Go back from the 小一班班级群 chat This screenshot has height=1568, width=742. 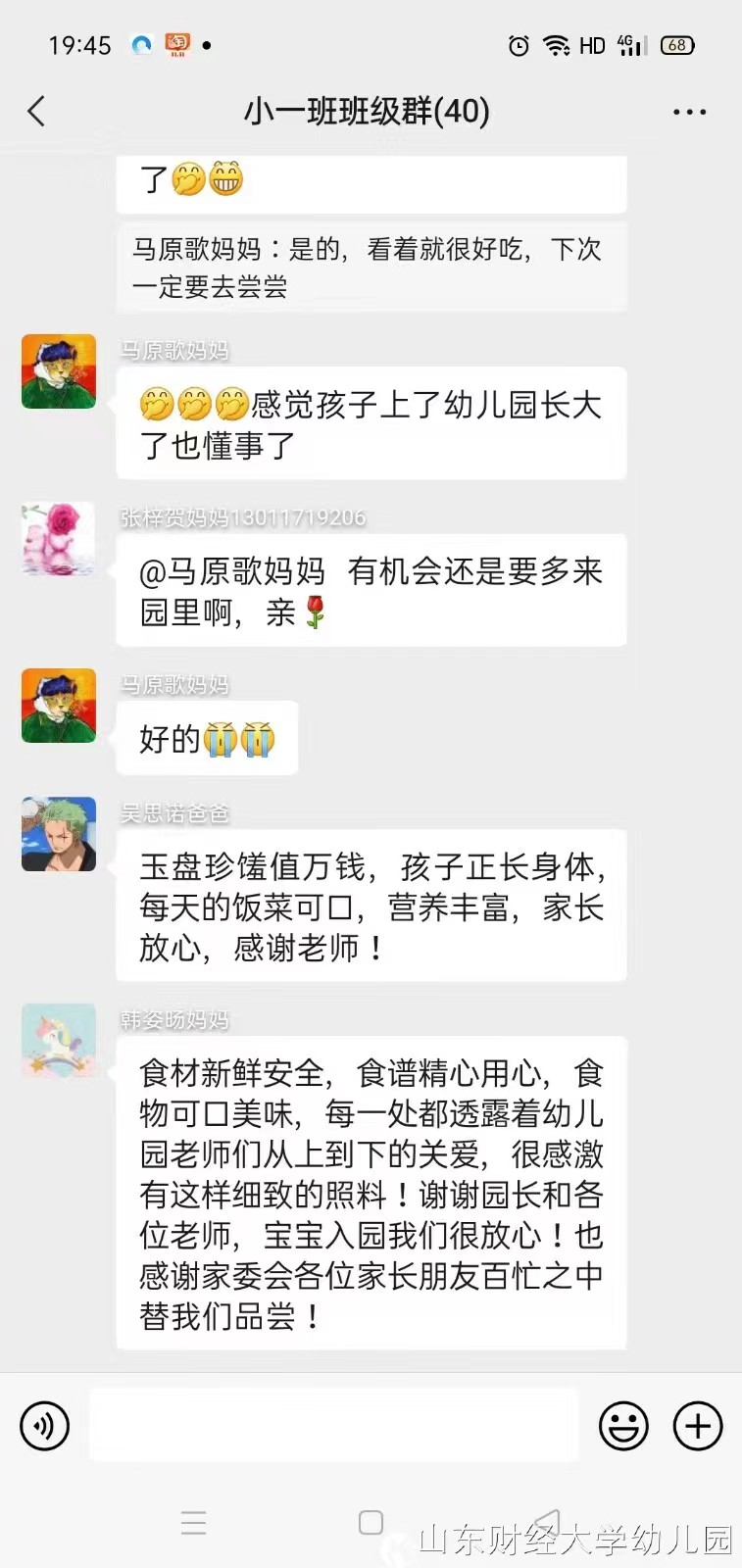click(37, 112)
